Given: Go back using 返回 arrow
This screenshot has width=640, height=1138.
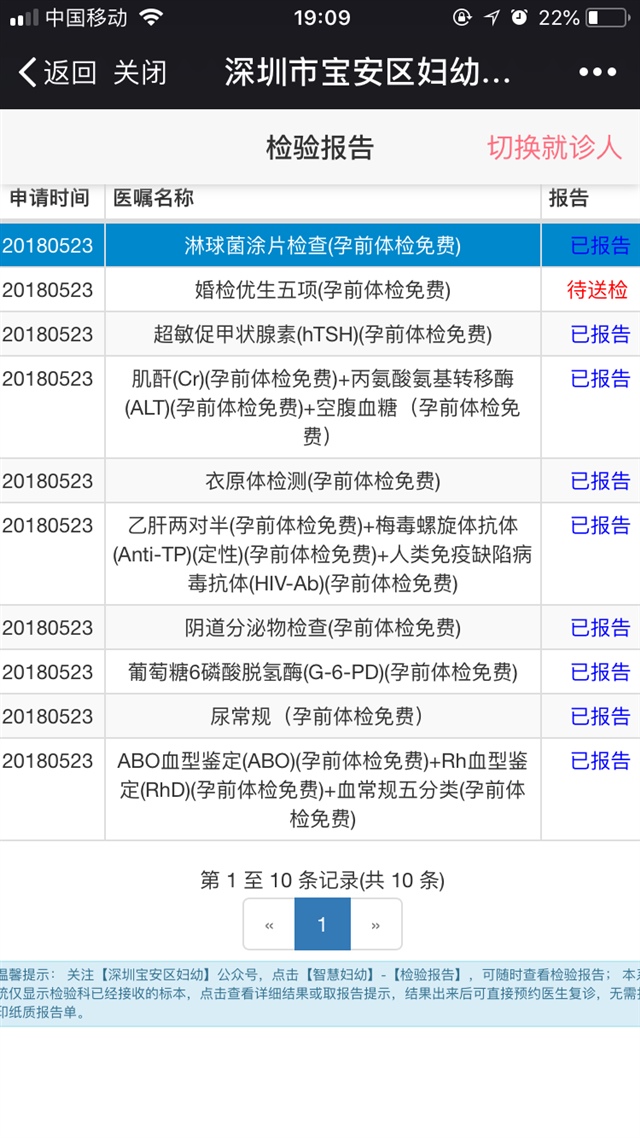Looking at the screenshot, I should point(57,72).
